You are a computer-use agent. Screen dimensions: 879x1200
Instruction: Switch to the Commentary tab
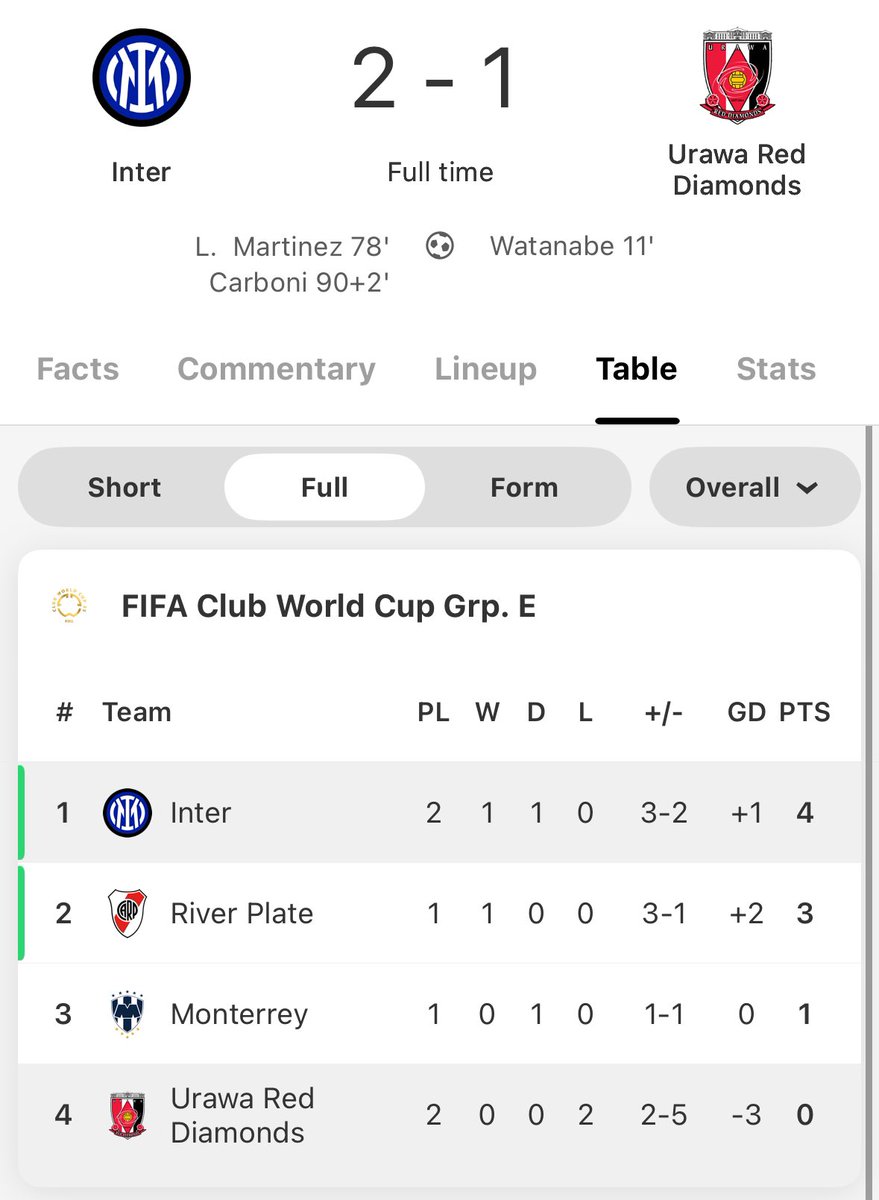point(276,369)
